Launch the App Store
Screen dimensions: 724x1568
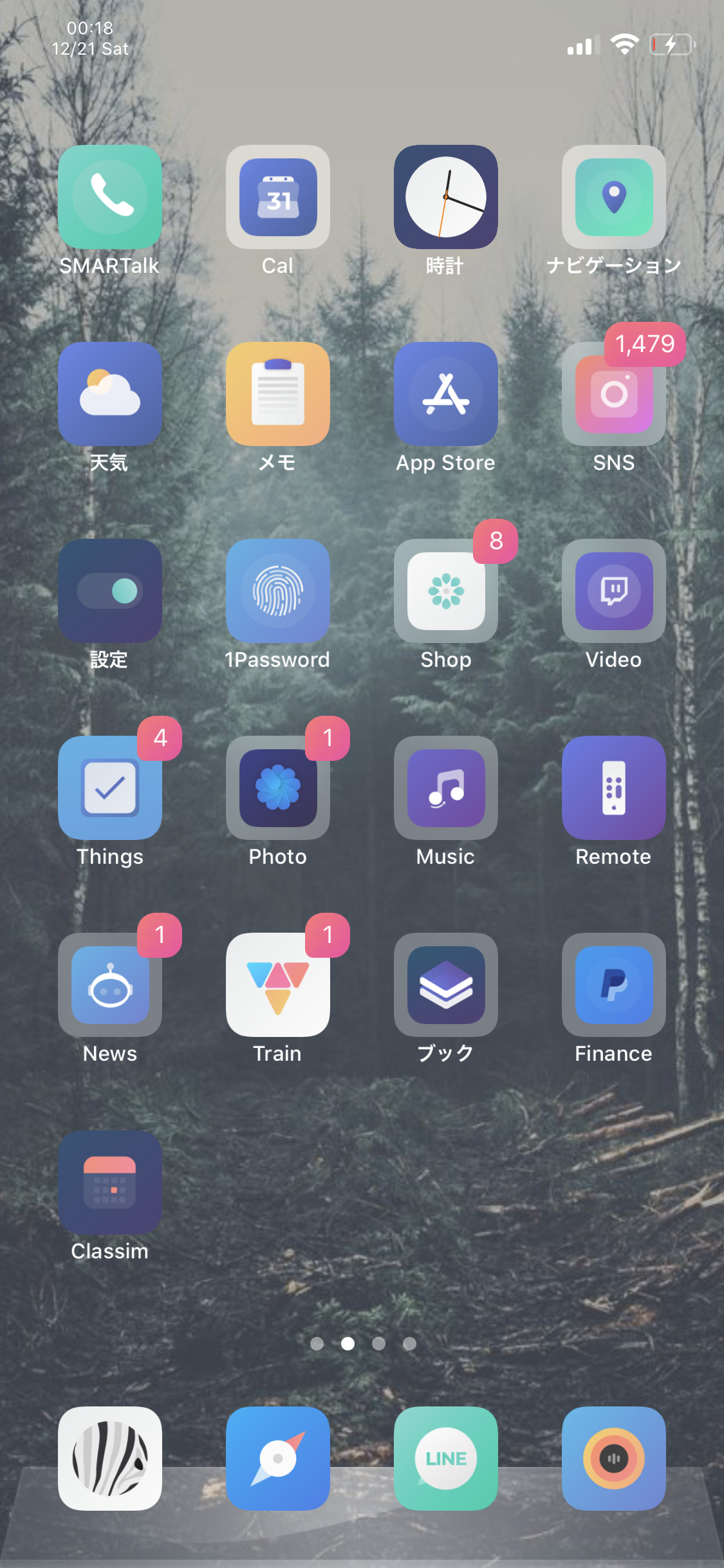coord(446,394)
